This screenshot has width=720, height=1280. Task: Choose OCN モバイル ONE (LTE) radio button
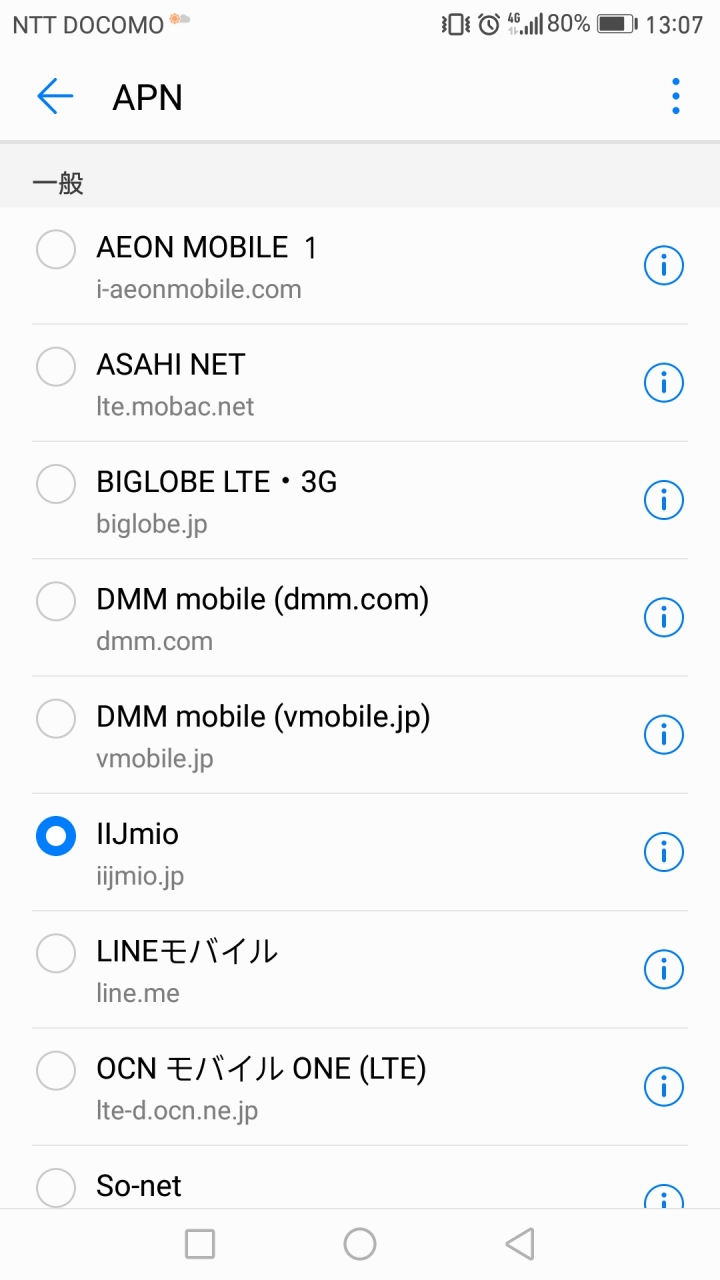56,1070
